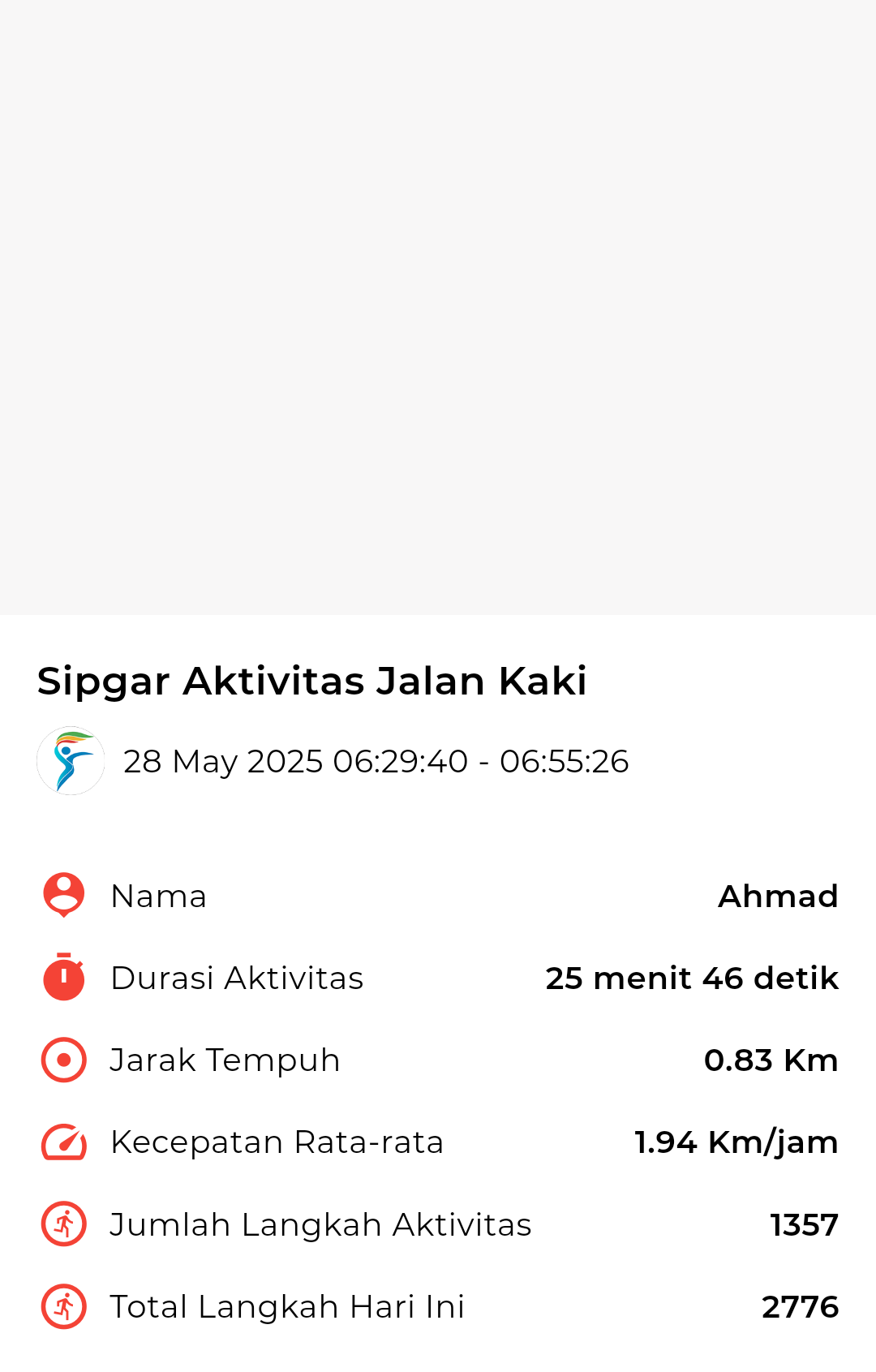
Task: Click the total steps value 2776
Action: point(801,1306)
